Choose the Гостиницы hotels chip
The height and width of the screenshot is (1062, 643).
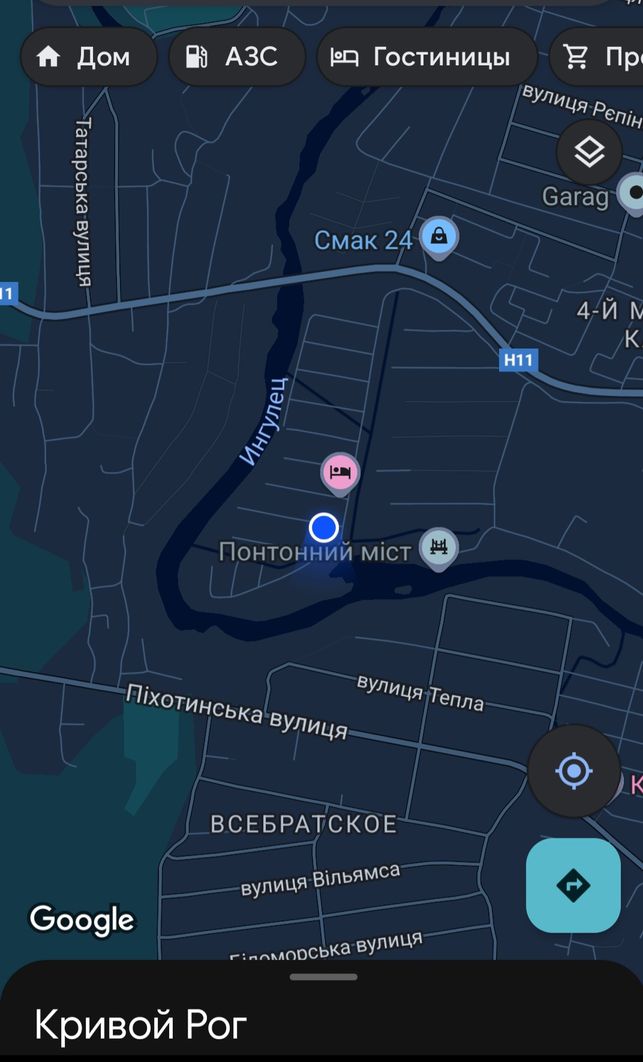(427, 57)
